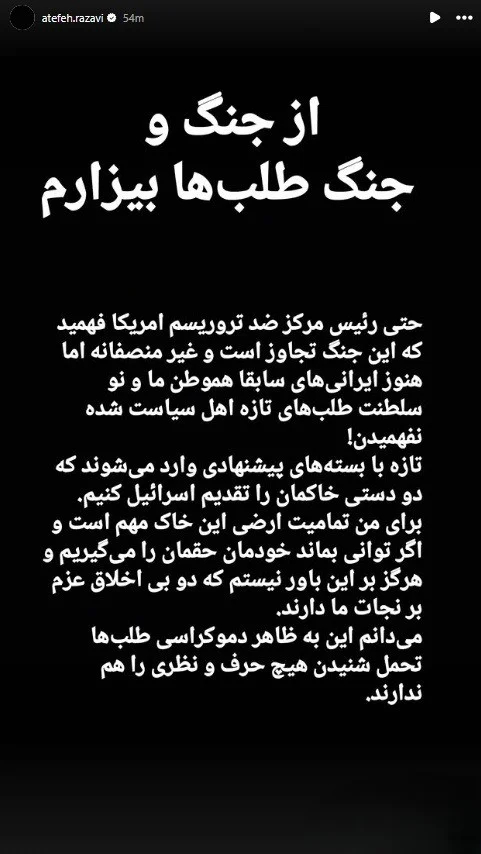Open the atefeh.razavi username link
This screenshot has width=481, height=854.
click(73, 17)
